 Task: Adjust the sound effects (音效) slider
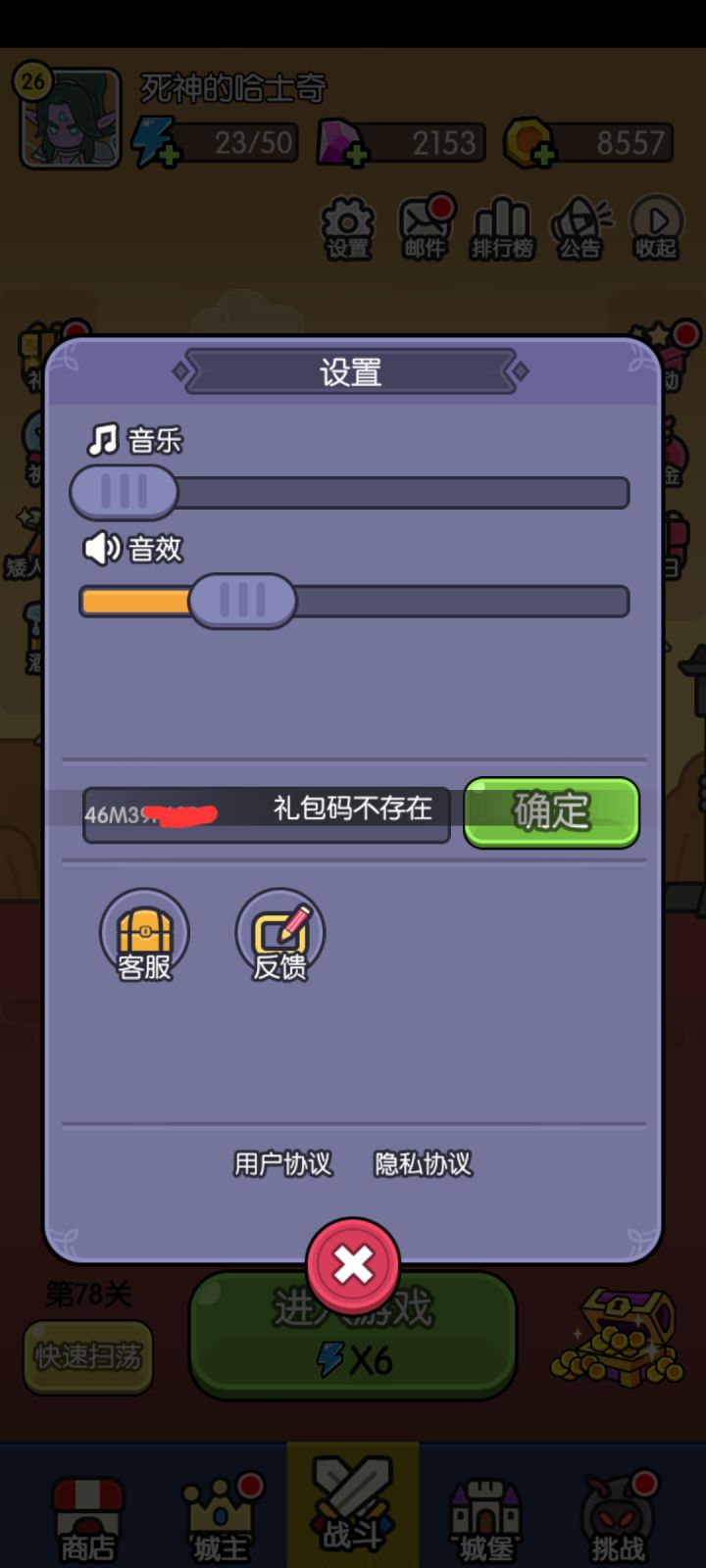244,601
